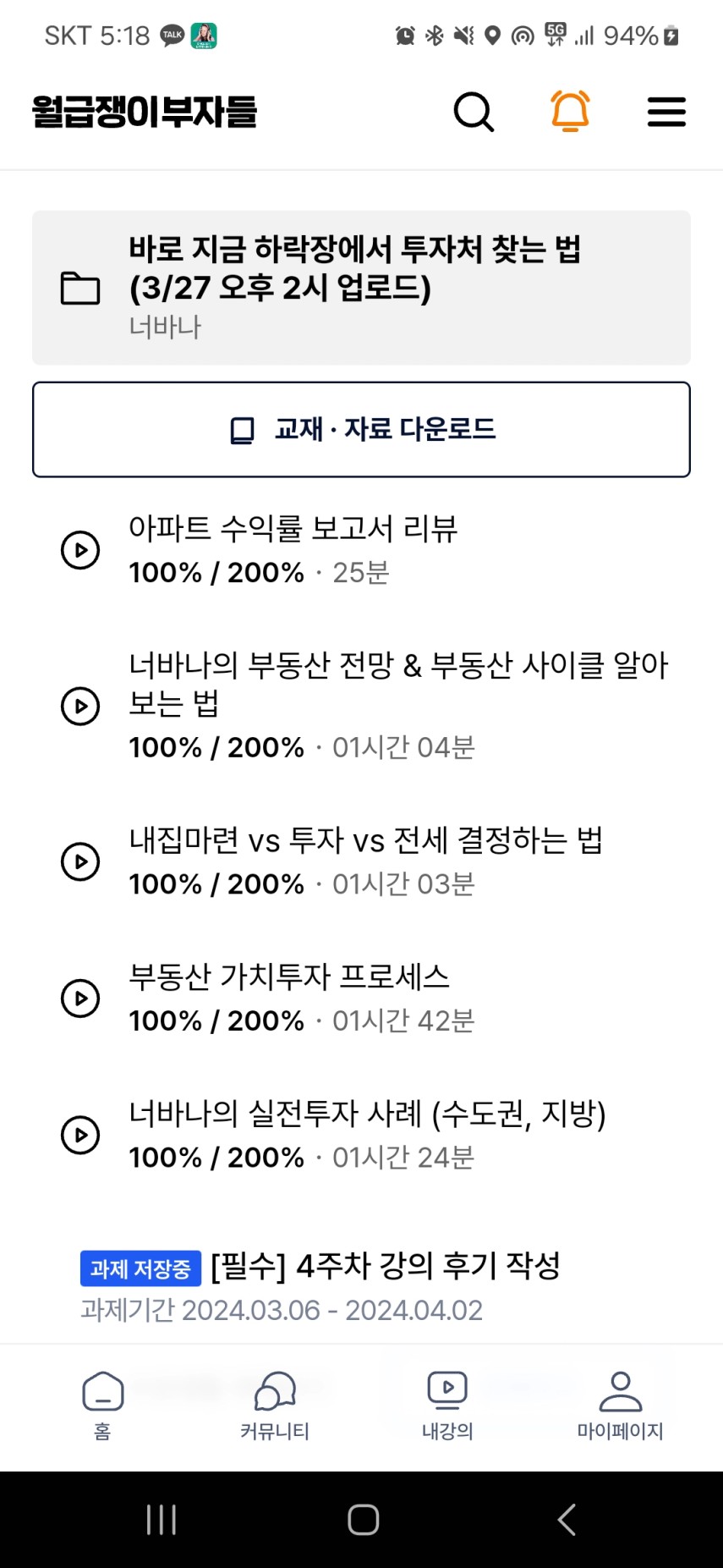The width and height of the screenshot is (723, 1568).
Task: Tap the 교재·자료 다운로드 button
Action: tap(361, 430)
